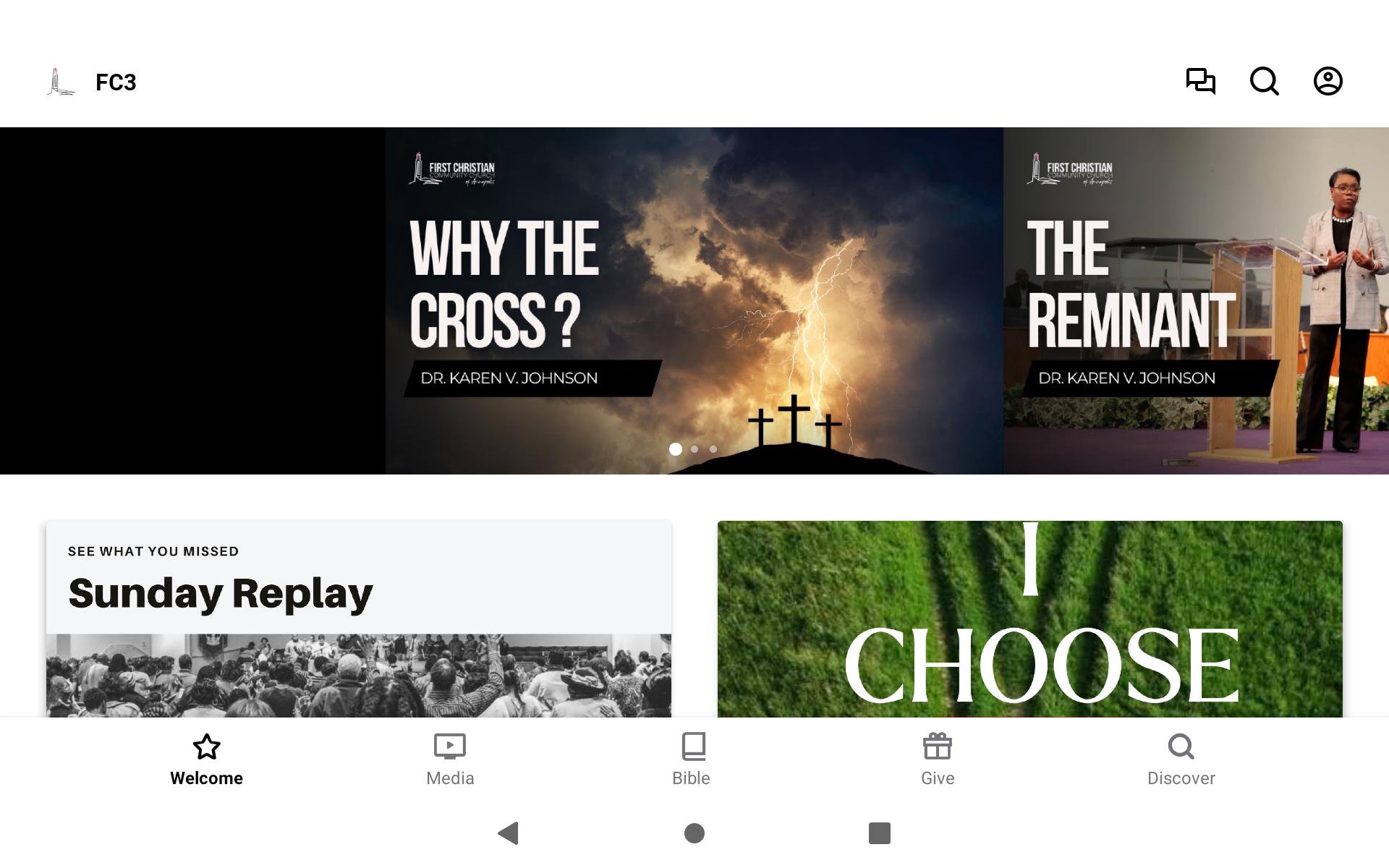Open search from the top bar
Image resolution: width=1389 pixels, height=868 pixels.
(1264, 81)
